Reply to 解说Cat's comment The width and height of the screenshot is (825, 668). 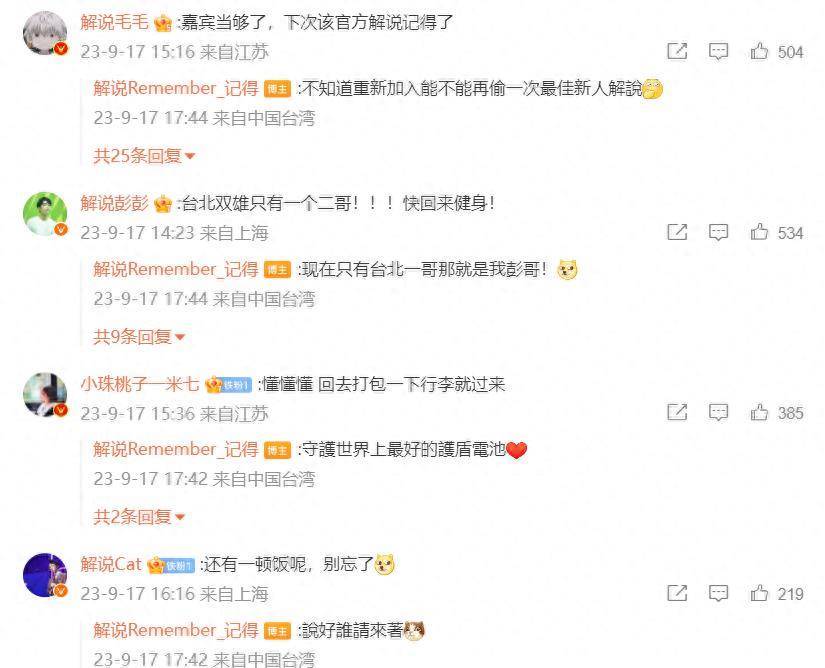(x=718, y=593)
